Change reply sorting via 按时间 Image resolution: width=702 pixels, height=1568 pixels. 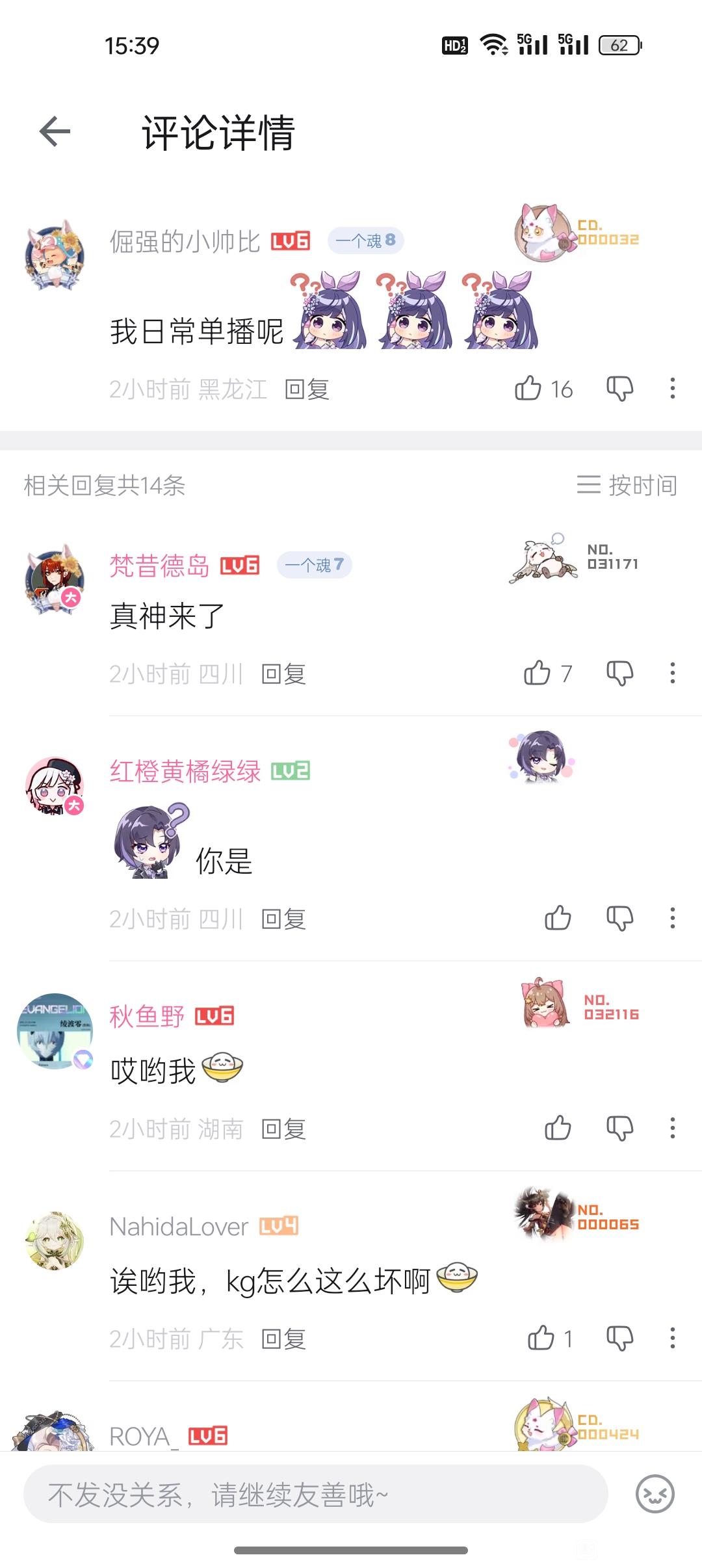pos(627,485)
